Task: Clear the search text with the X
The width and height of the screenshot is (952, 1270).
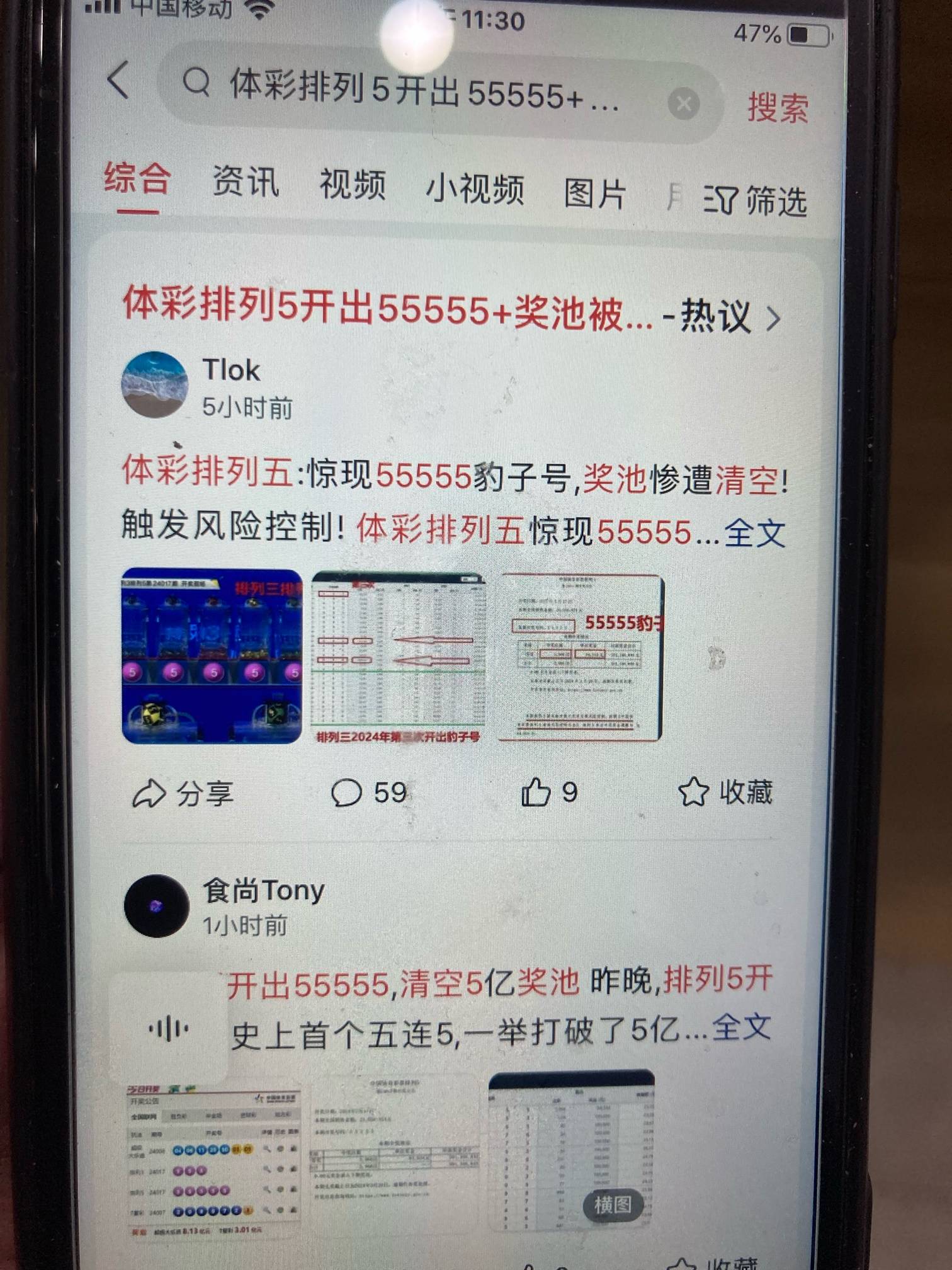Action: click(684, 104)
